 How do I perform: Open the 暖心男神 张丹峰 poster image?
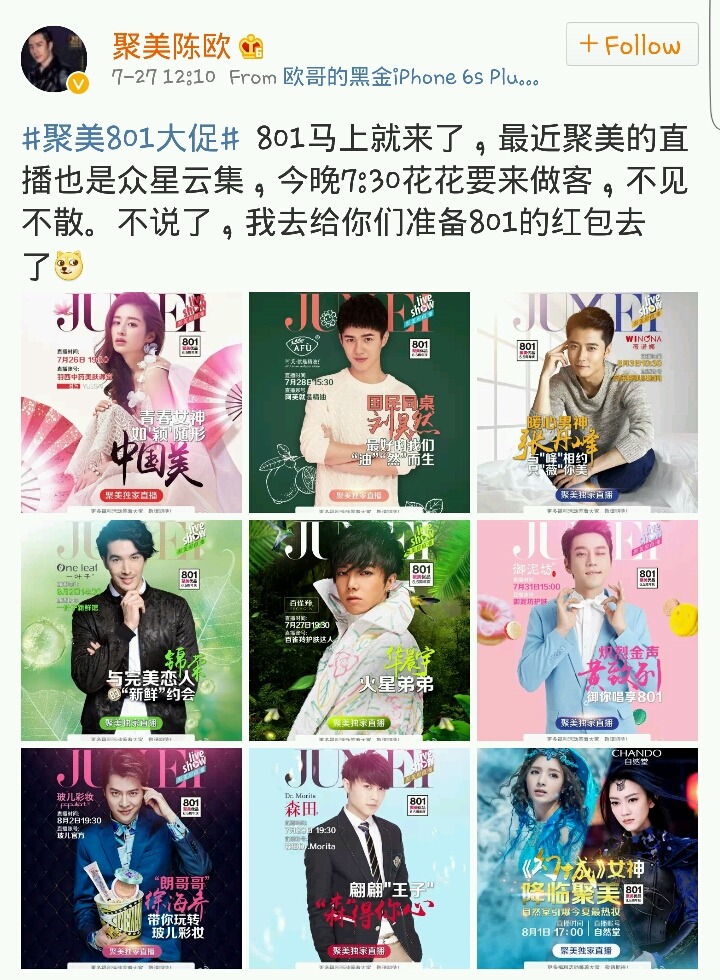coord(587,402)
